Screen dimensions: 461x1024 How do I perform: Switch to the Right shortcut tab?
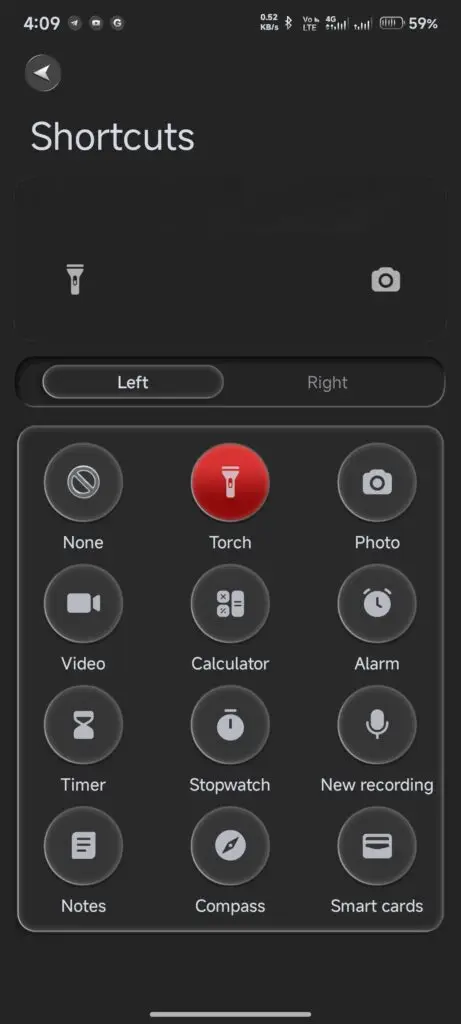(327, 382)
